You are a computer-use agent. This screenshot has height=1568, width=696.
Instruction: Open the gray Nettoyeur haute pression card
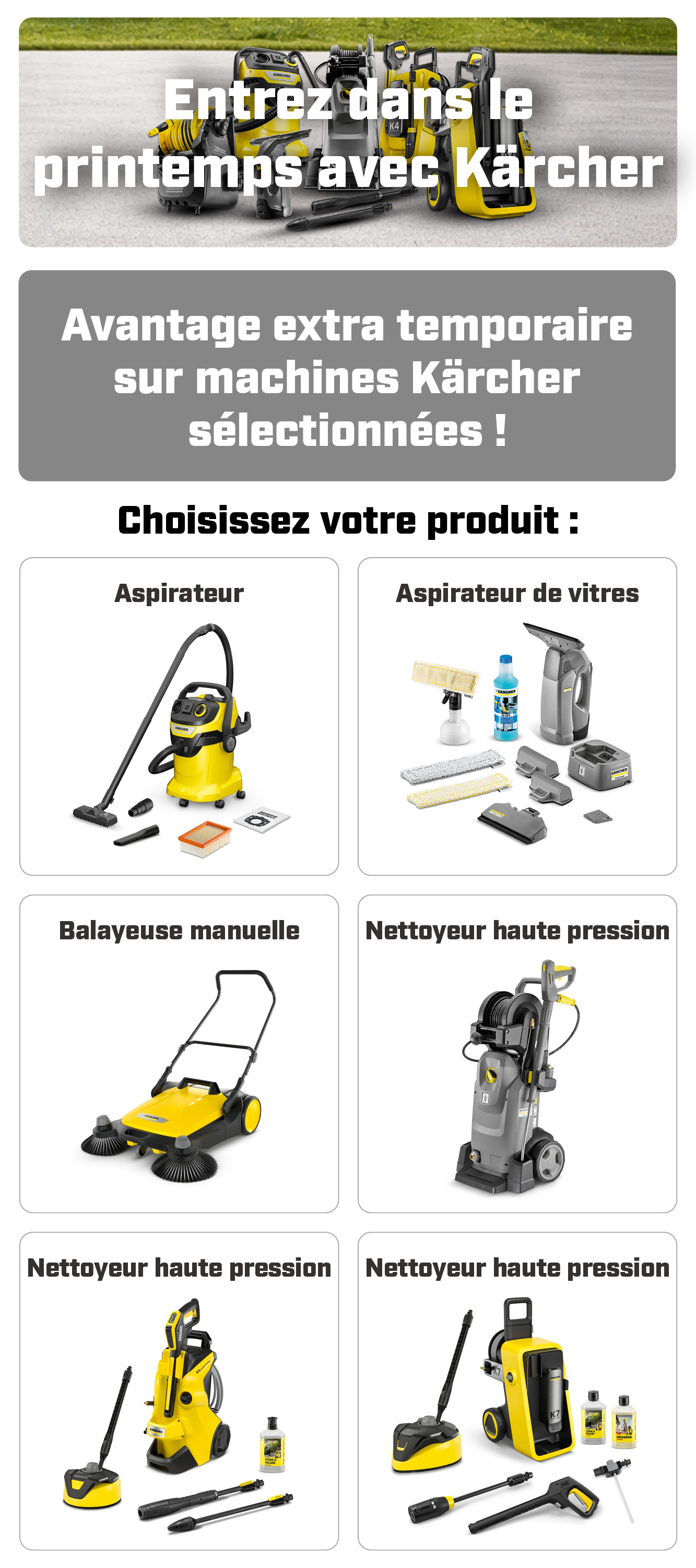coord(517,1054)
